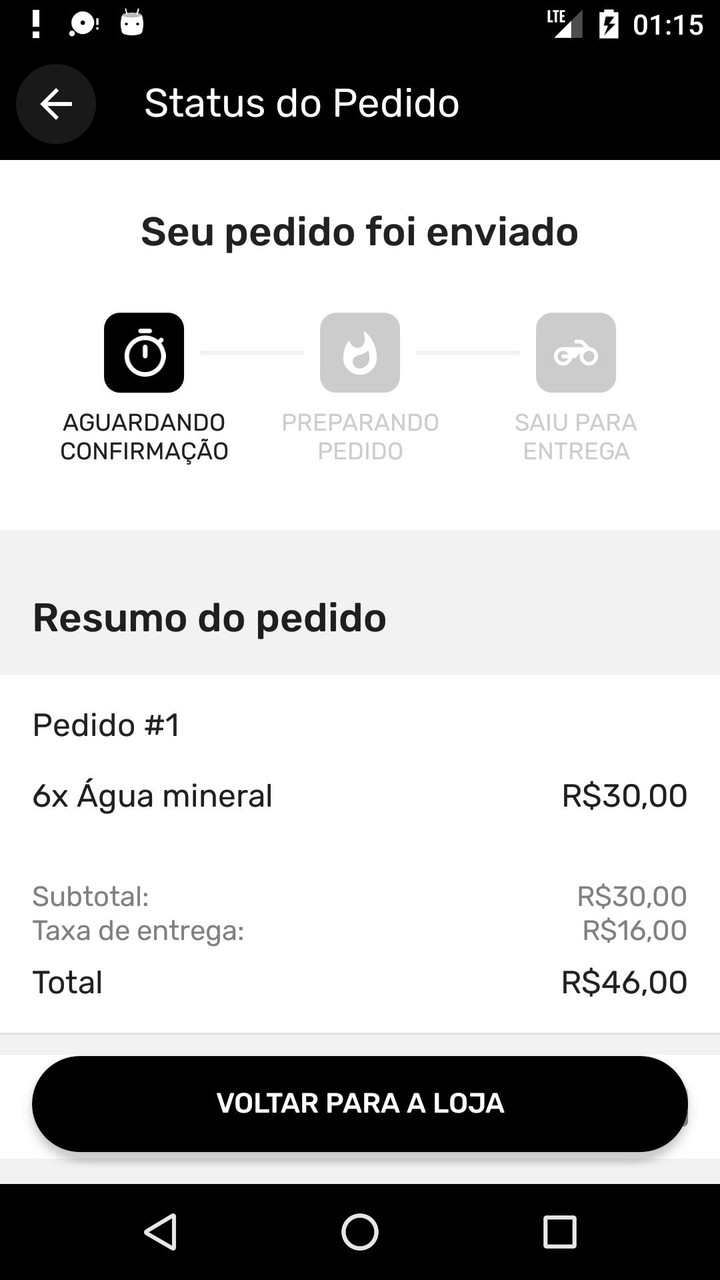
Task: Click the motorcycle icon for Saiu Para Entrega
Action: 577,352
